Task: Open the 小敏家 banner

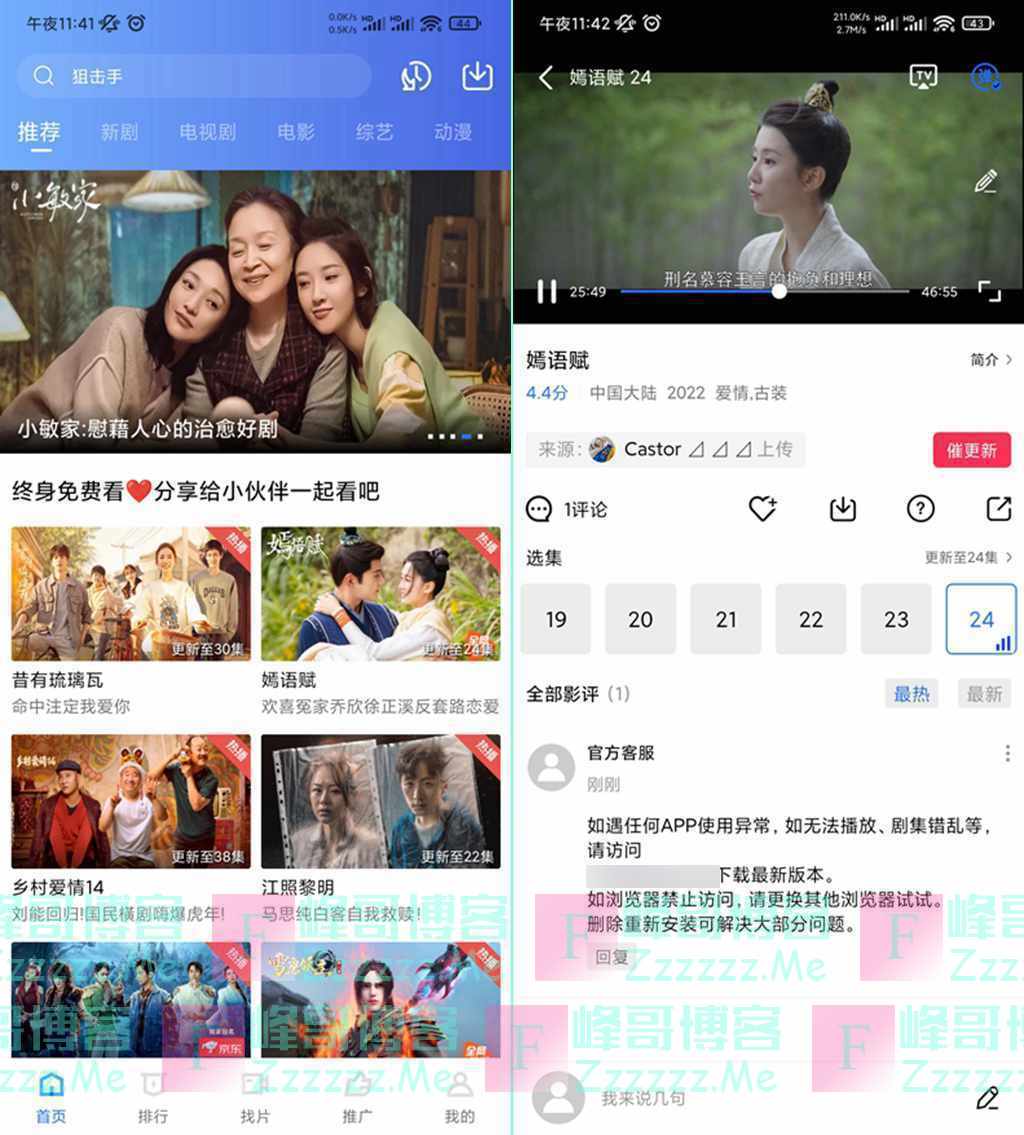Action: point(255,310)
